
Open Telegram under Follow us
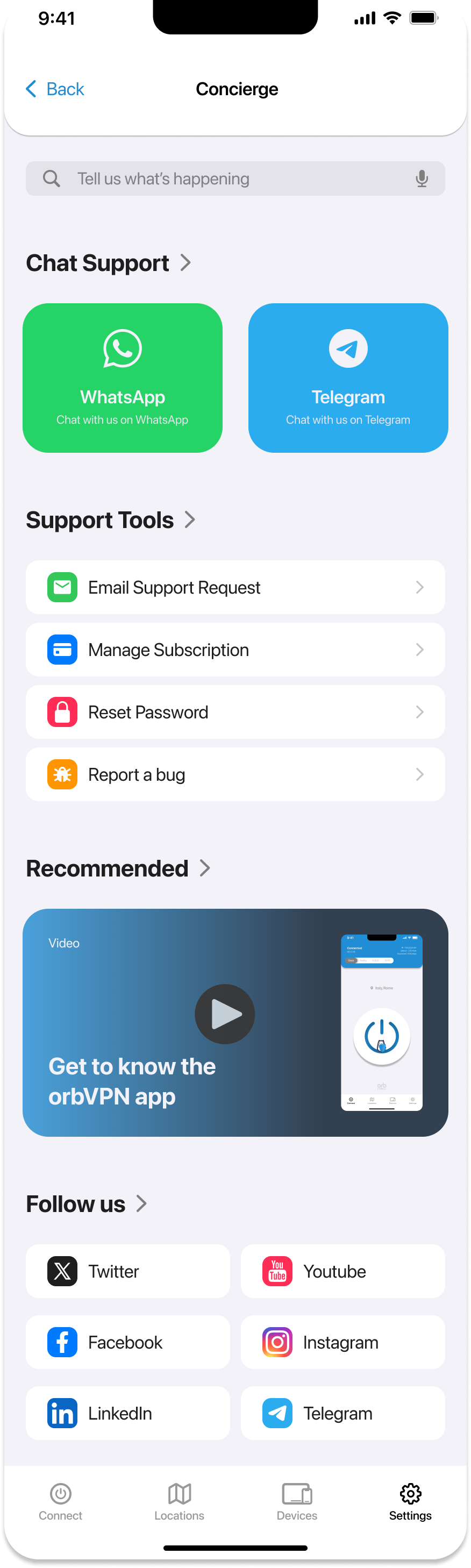[342, 1413]
